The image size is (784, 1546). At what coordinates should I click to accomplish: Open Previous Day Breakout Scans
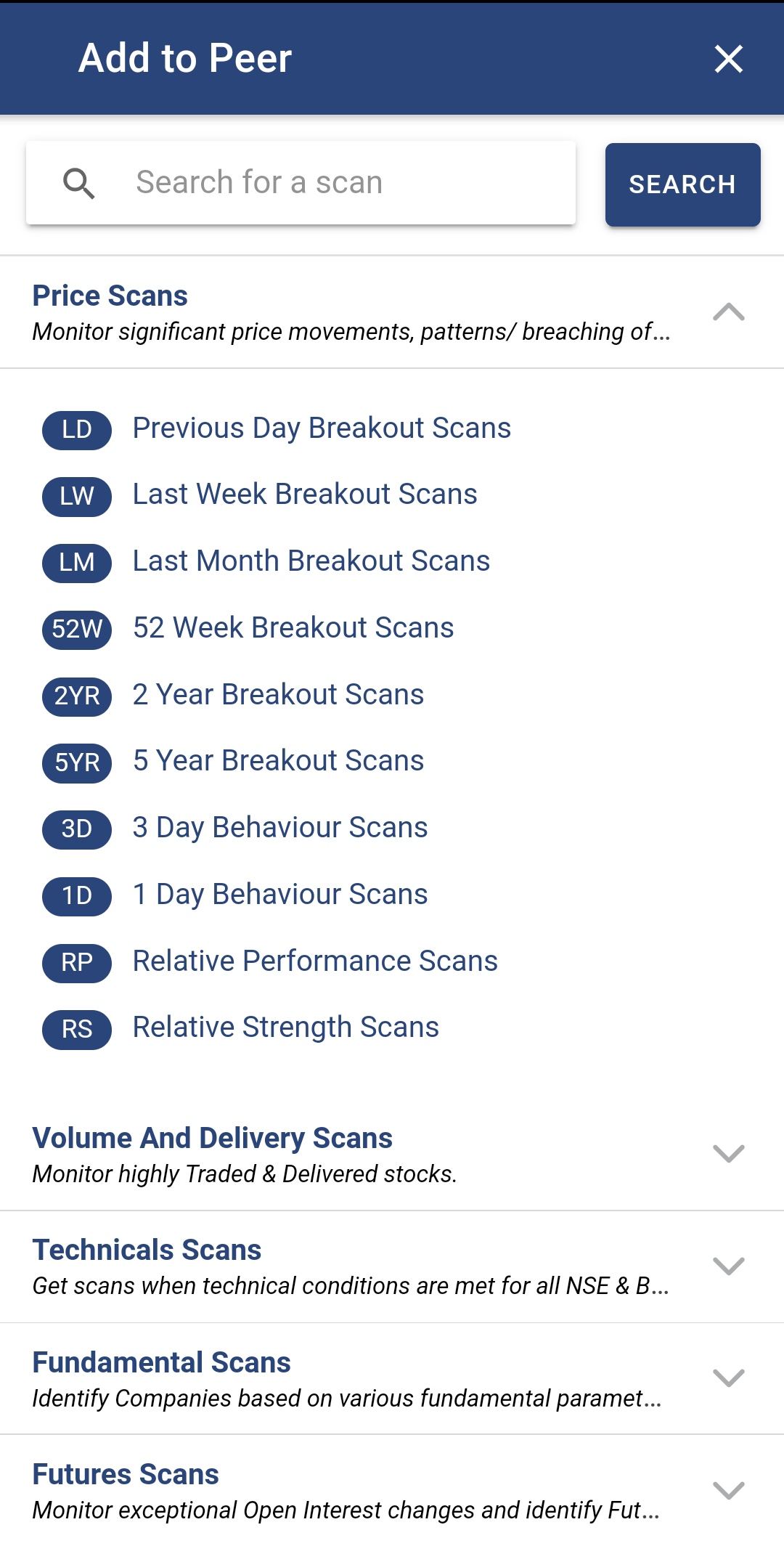coord(322,428)
